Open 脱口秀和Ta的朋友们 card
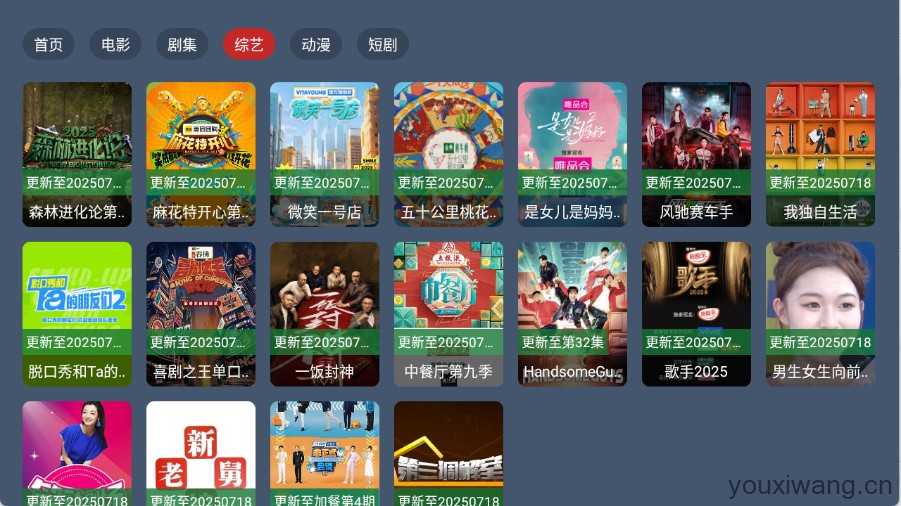 click(77, 313)
